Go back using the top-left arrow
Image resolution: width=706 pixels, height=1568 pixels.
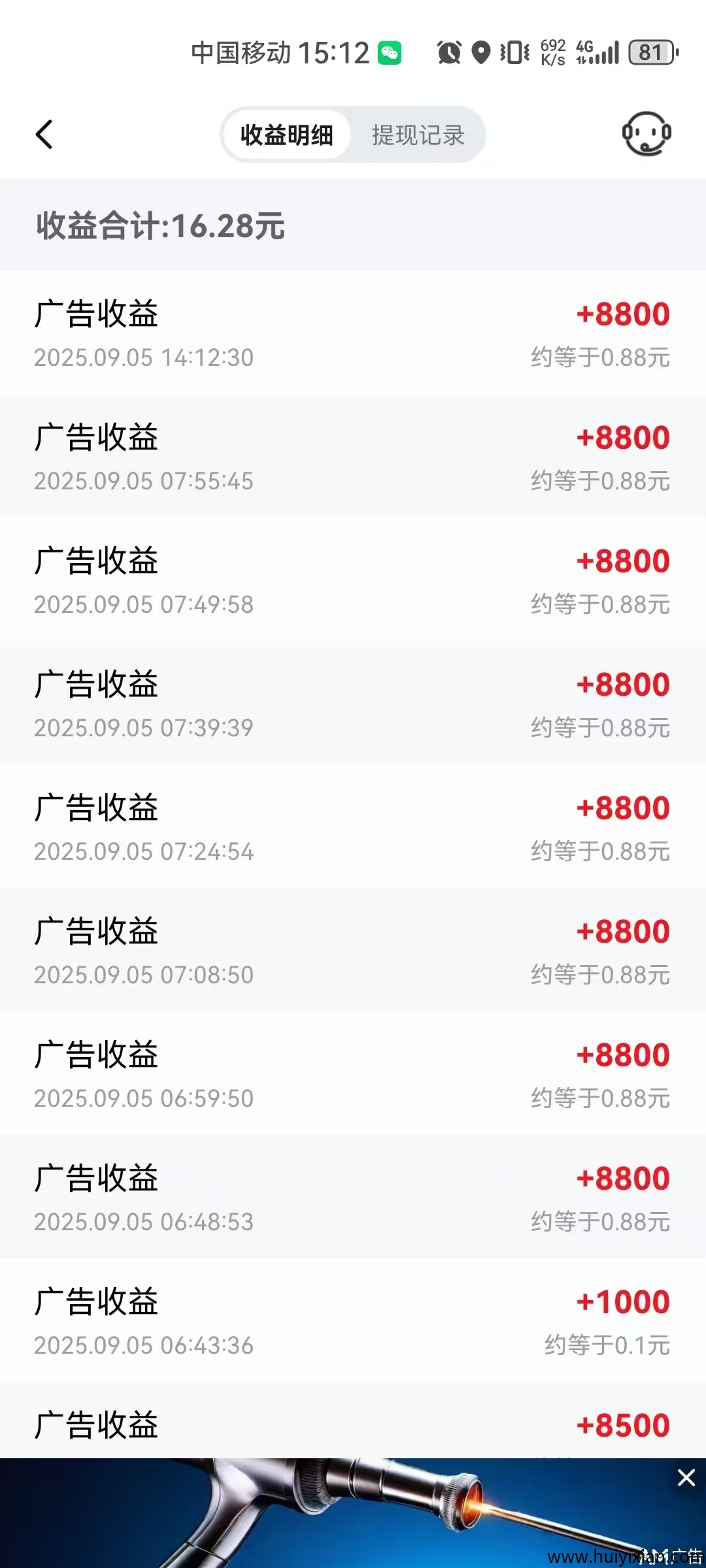point(44,135)
